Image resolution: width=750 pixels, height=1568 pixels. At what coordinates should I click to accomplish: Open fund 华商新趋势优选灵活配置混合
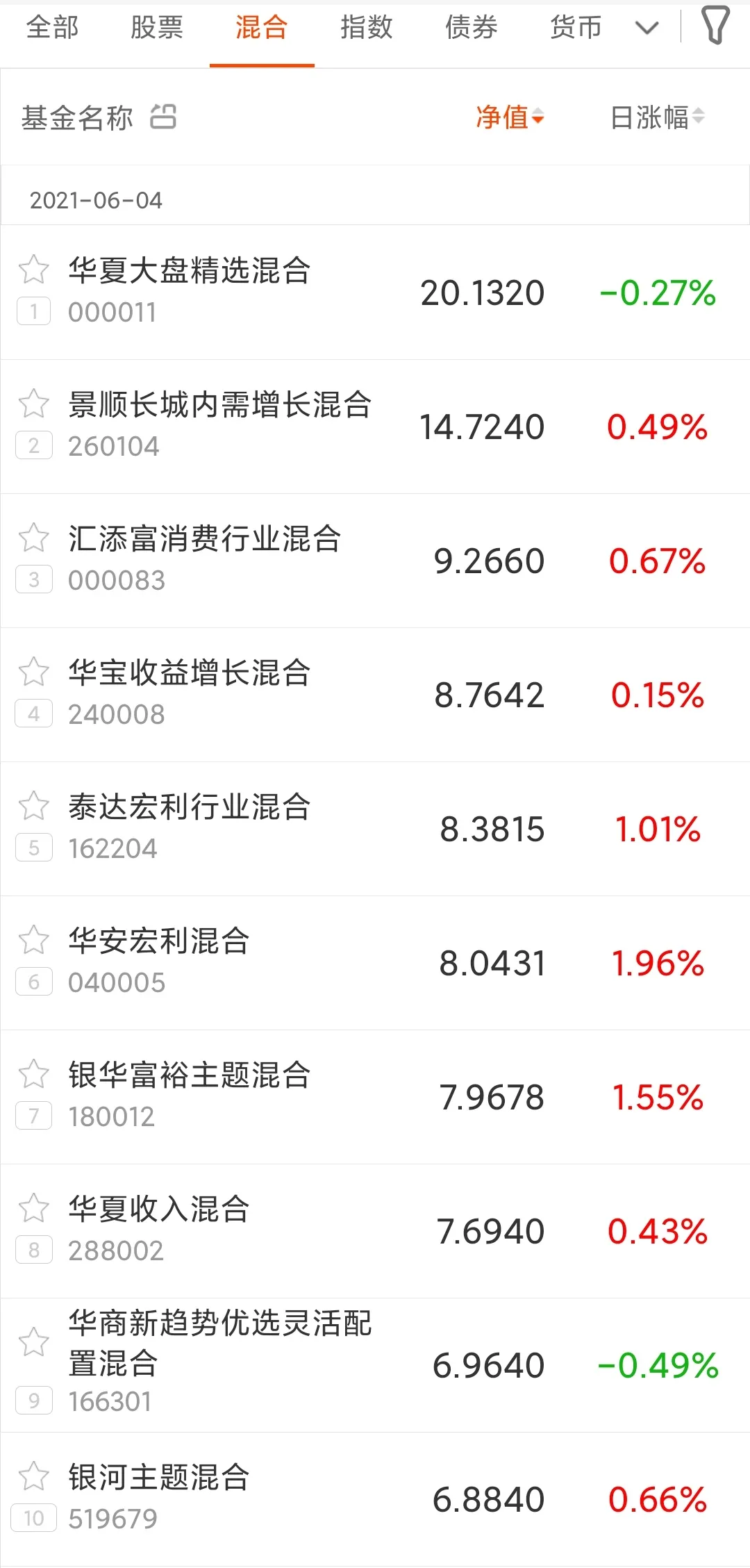[375, 1365]
